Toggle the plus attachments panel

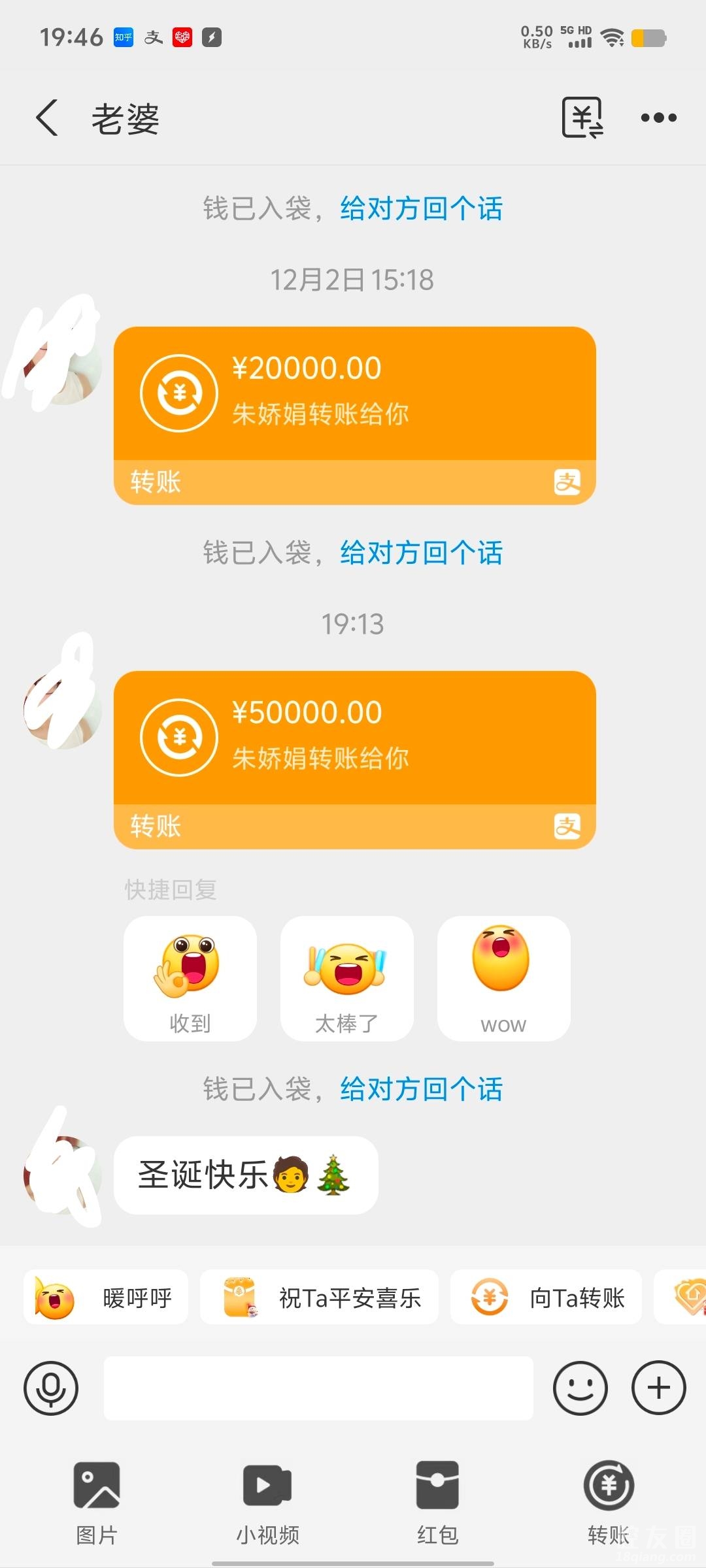(658, 1388)
